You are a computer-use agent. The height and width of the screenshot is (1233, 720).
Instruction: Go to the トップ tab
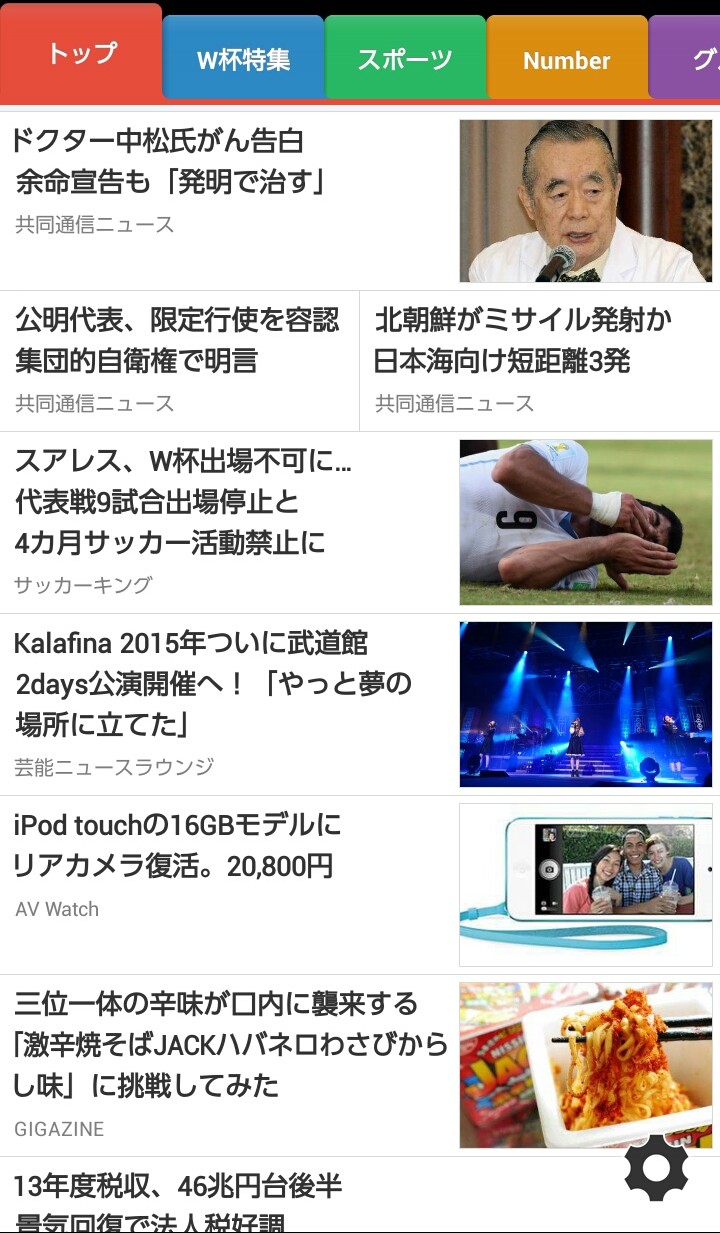tap(82, 53)
